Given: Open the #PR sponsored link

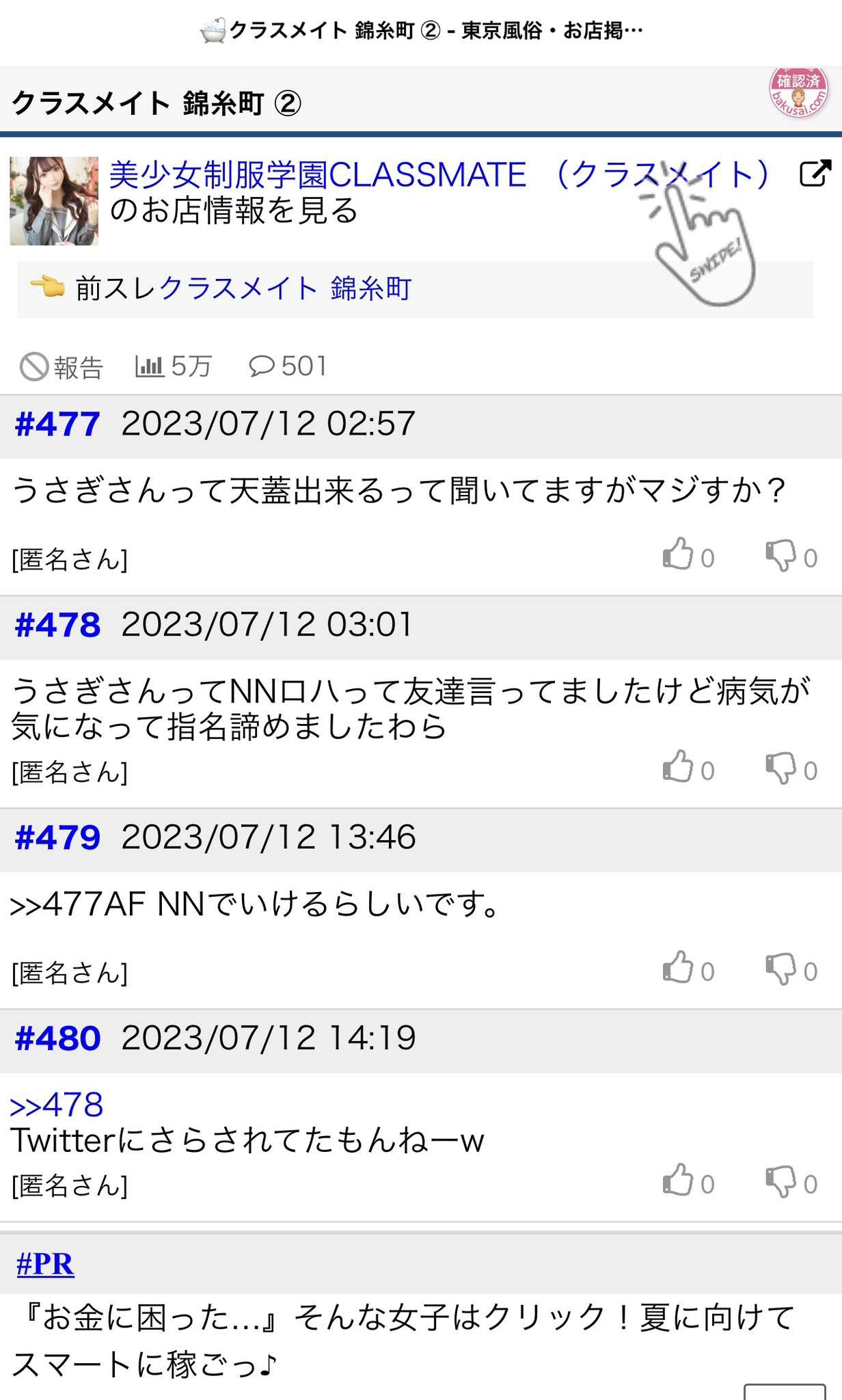Looking at the screenshot, I should (x=45, y=1265).
